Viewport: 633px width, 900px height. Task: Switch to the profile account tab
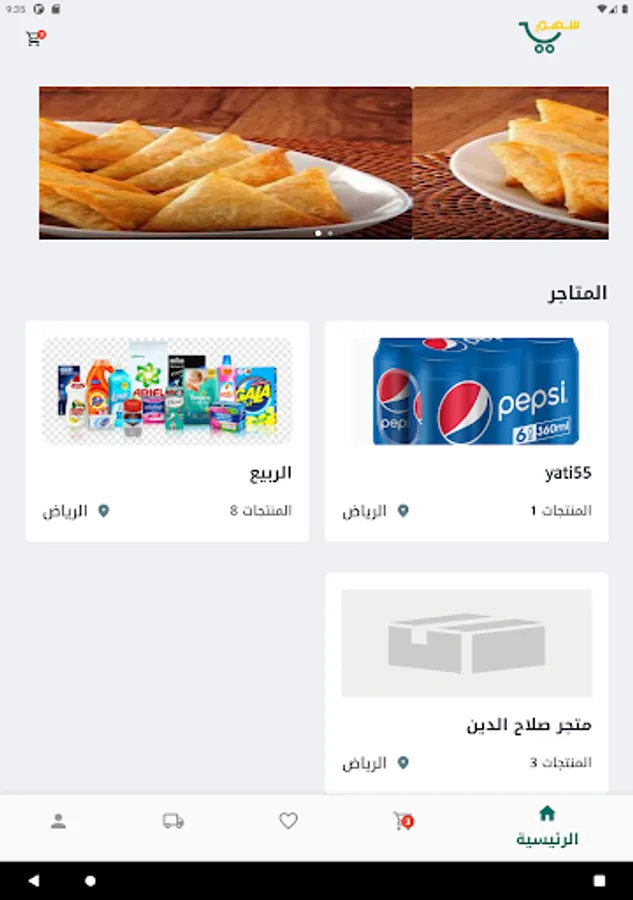coord(58,822)
